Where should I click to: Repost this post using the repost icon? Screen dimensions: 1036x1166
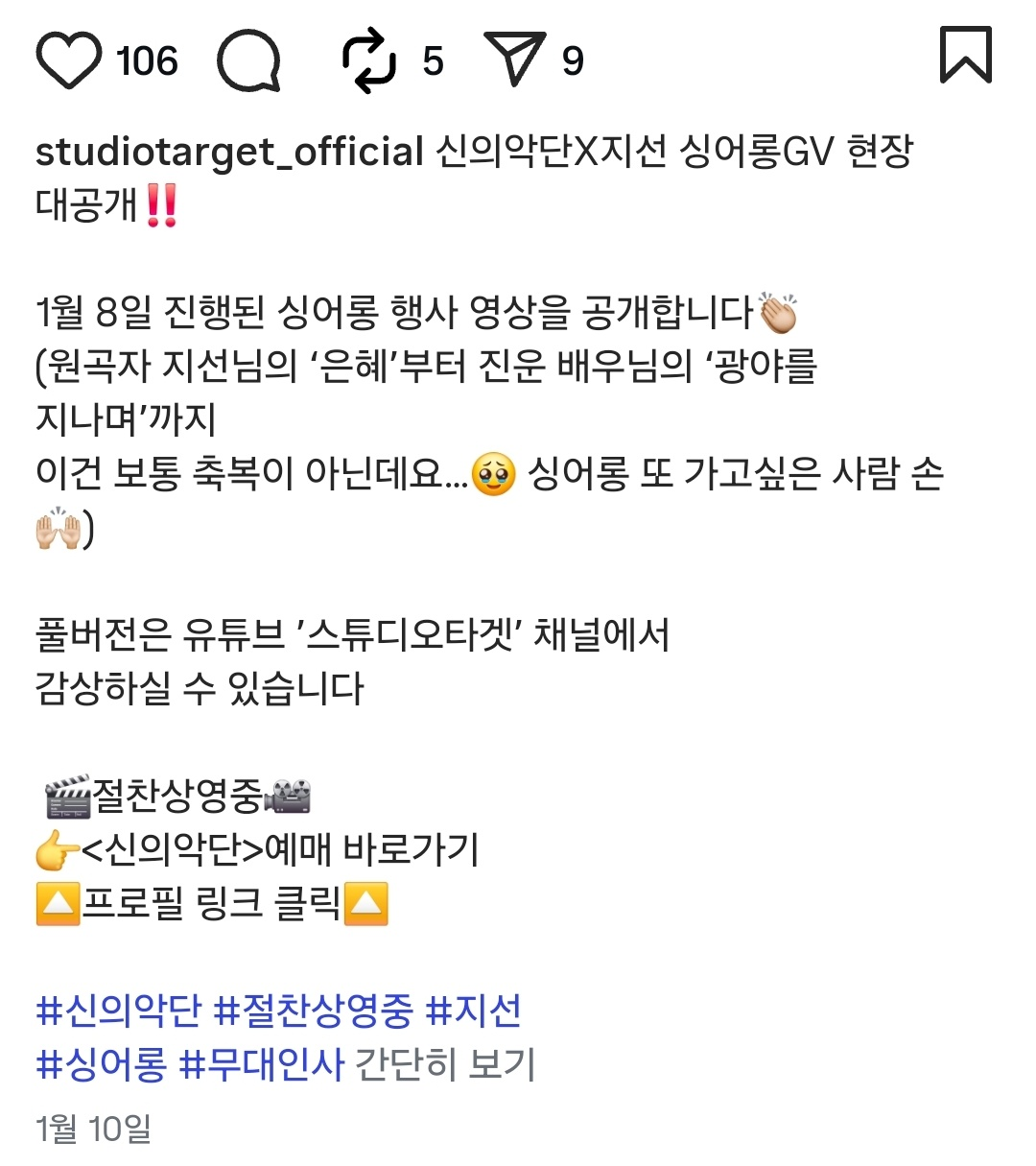[x=368, y=60]
